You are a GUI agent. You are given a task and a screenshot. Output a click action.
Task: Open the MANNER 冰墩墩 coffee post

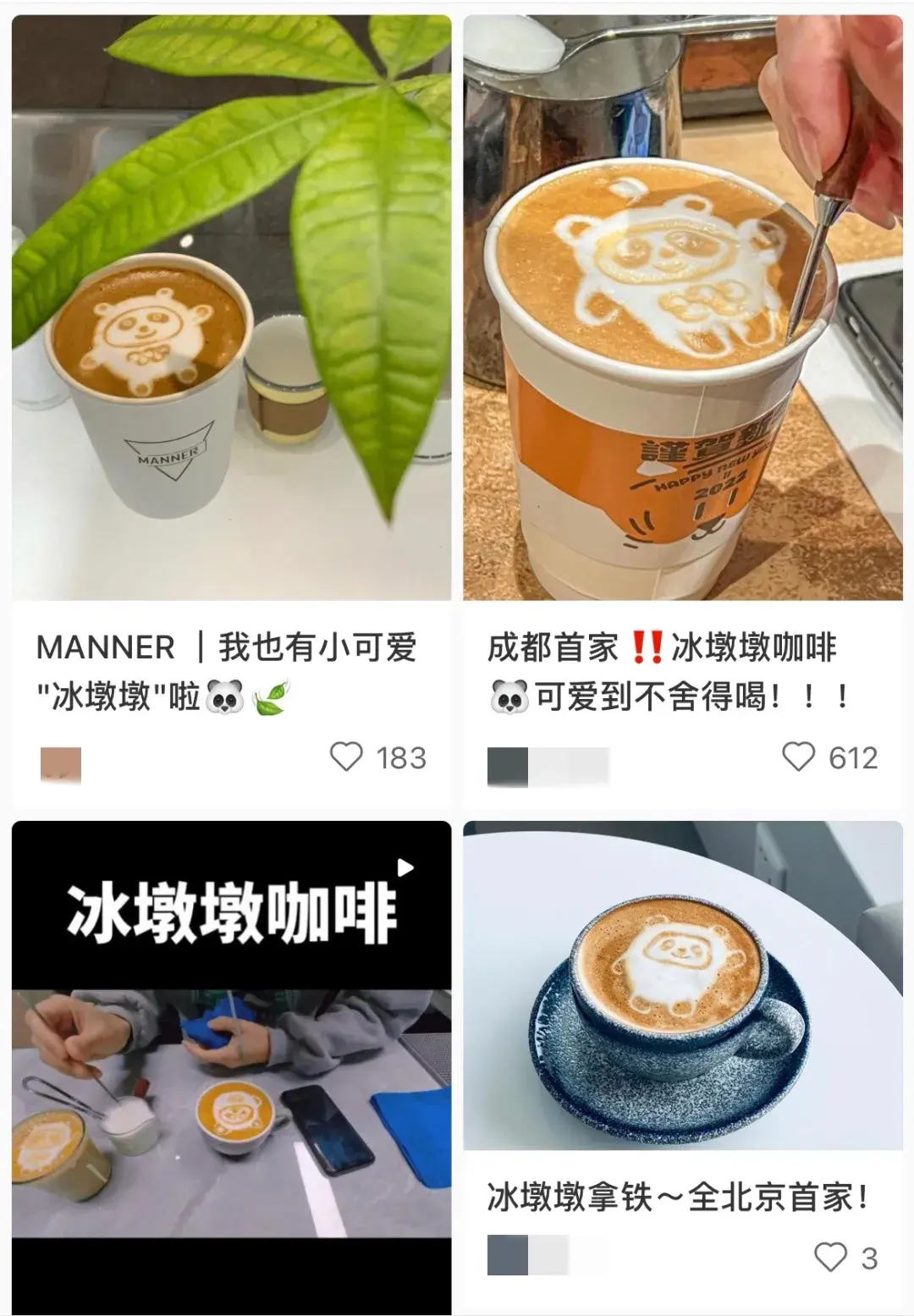pyautogui.click(x=231, y=309)
